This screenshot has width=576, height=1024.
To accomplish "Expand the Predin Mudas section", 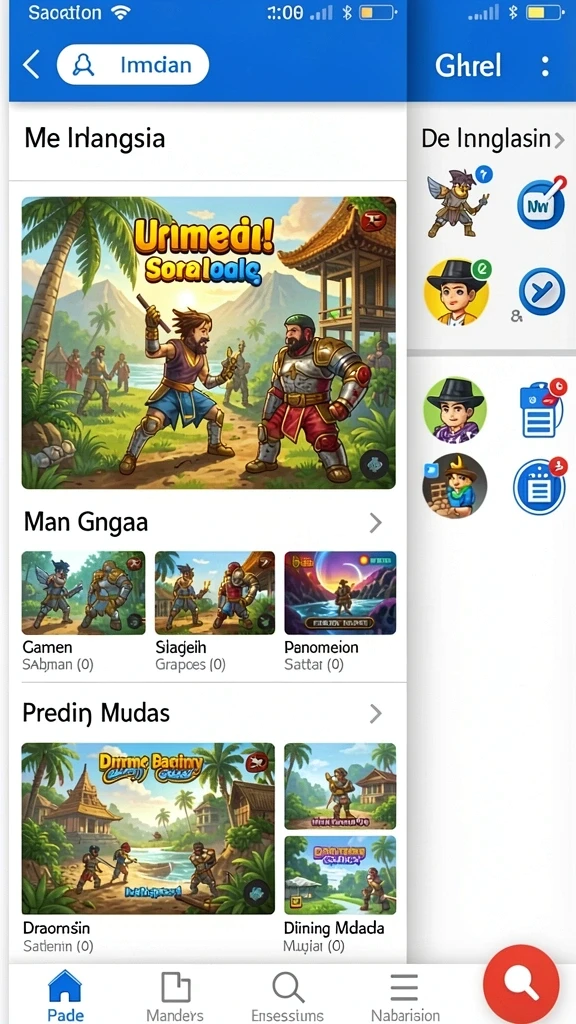I will 376,714.
